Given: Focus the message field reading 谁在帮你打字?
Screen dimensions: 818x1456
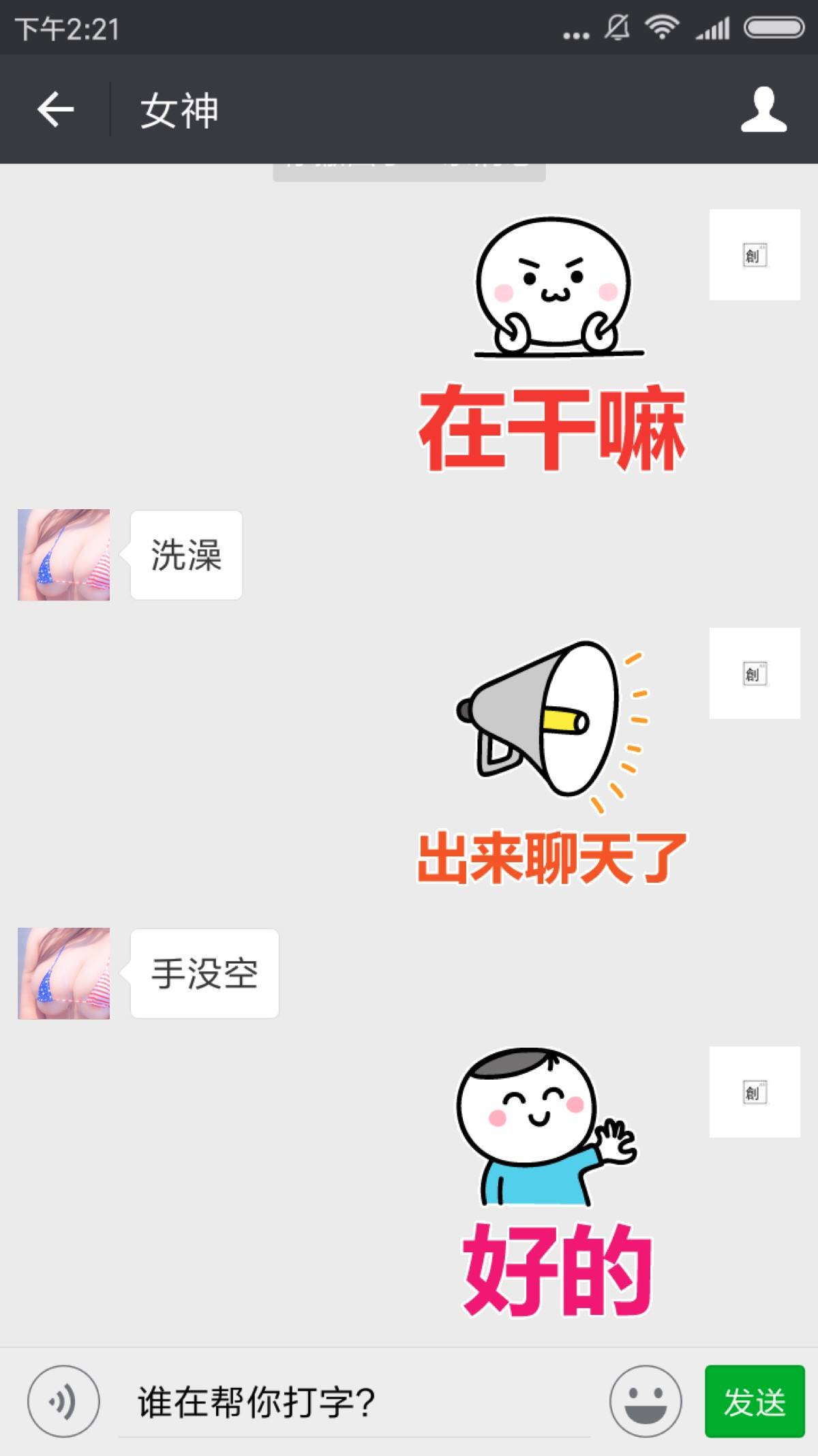Looking at the screenshot, I should 354,1403.
